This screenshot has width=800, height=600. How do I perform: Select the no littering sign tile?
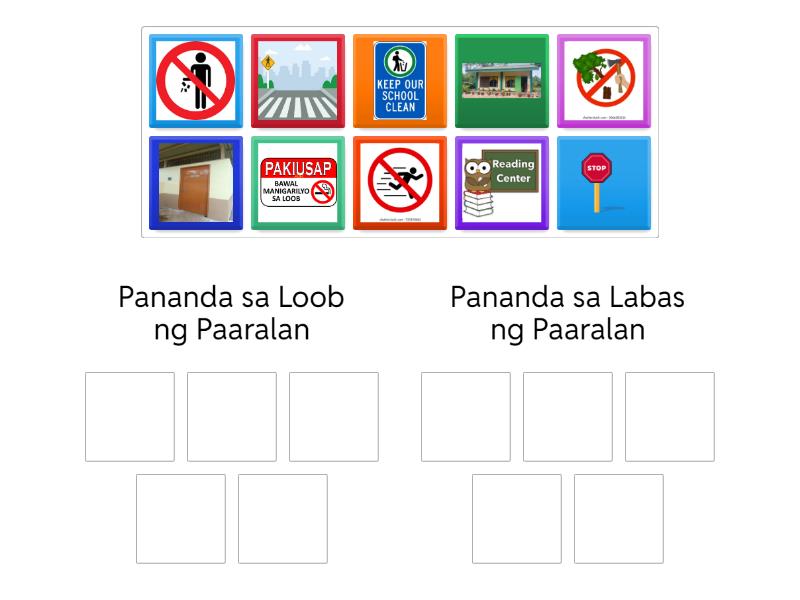click(196, 81)
